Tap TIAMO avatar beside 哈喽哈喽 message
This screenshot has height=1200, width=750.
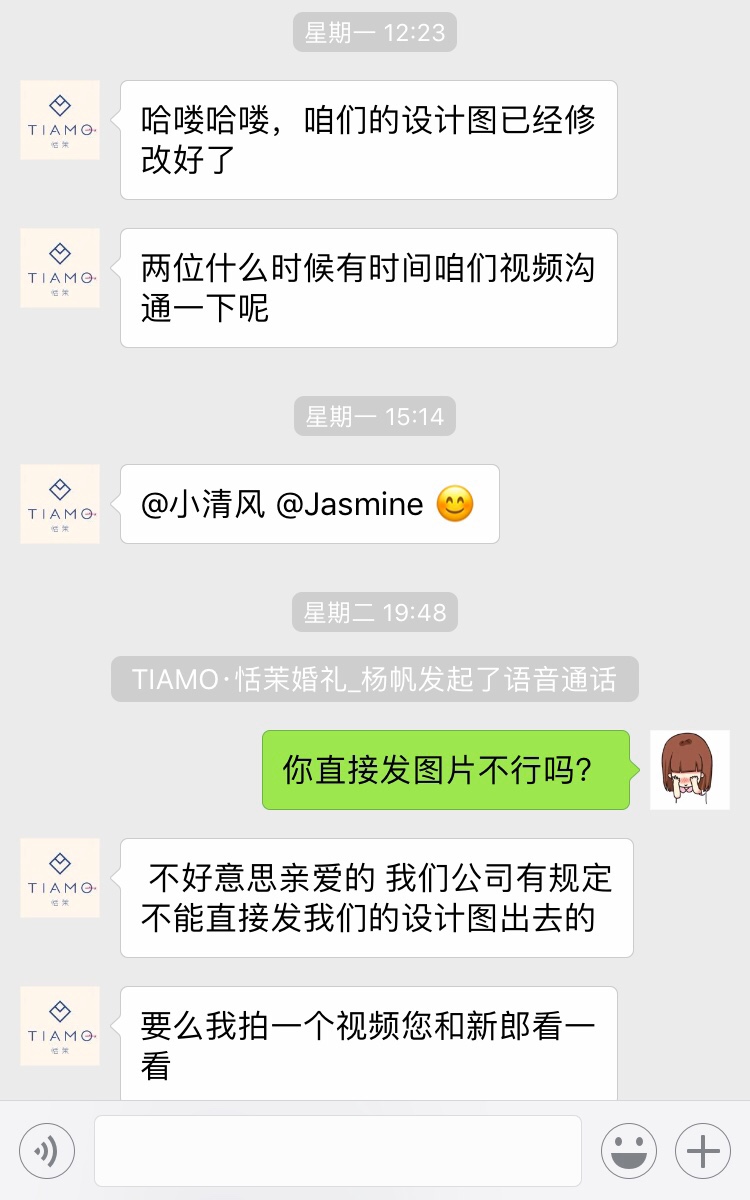pyautogui.click(x=60, y=120)
